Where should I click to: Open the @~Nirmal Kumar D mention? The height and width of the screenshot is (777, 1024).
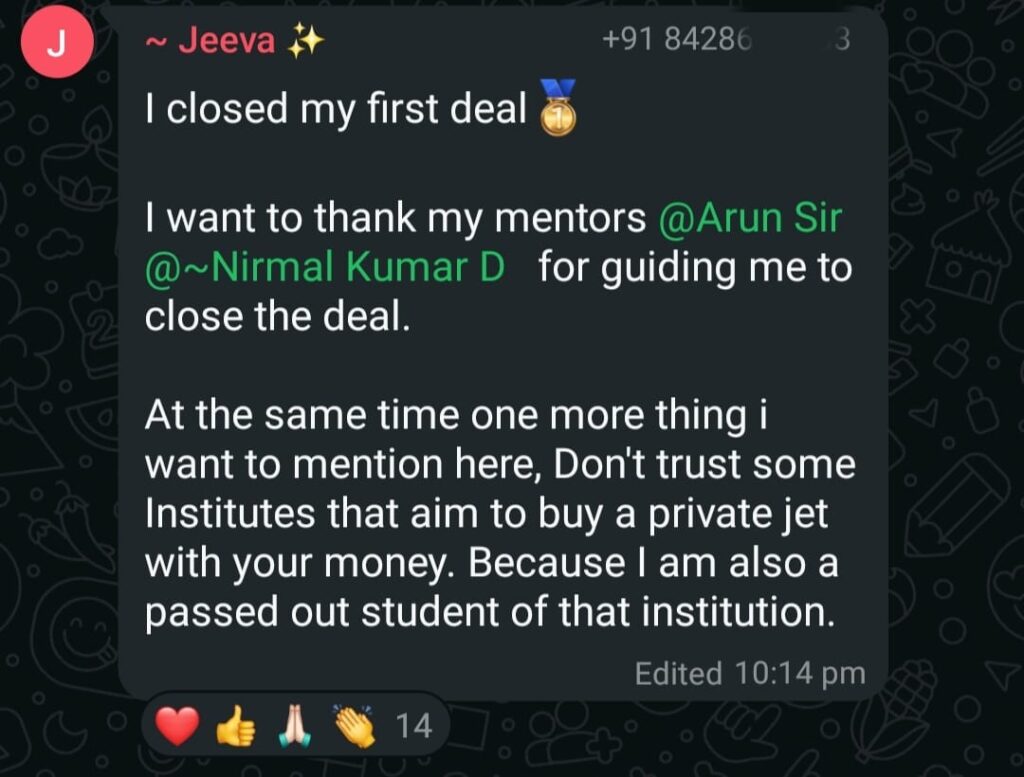(325, 269)
